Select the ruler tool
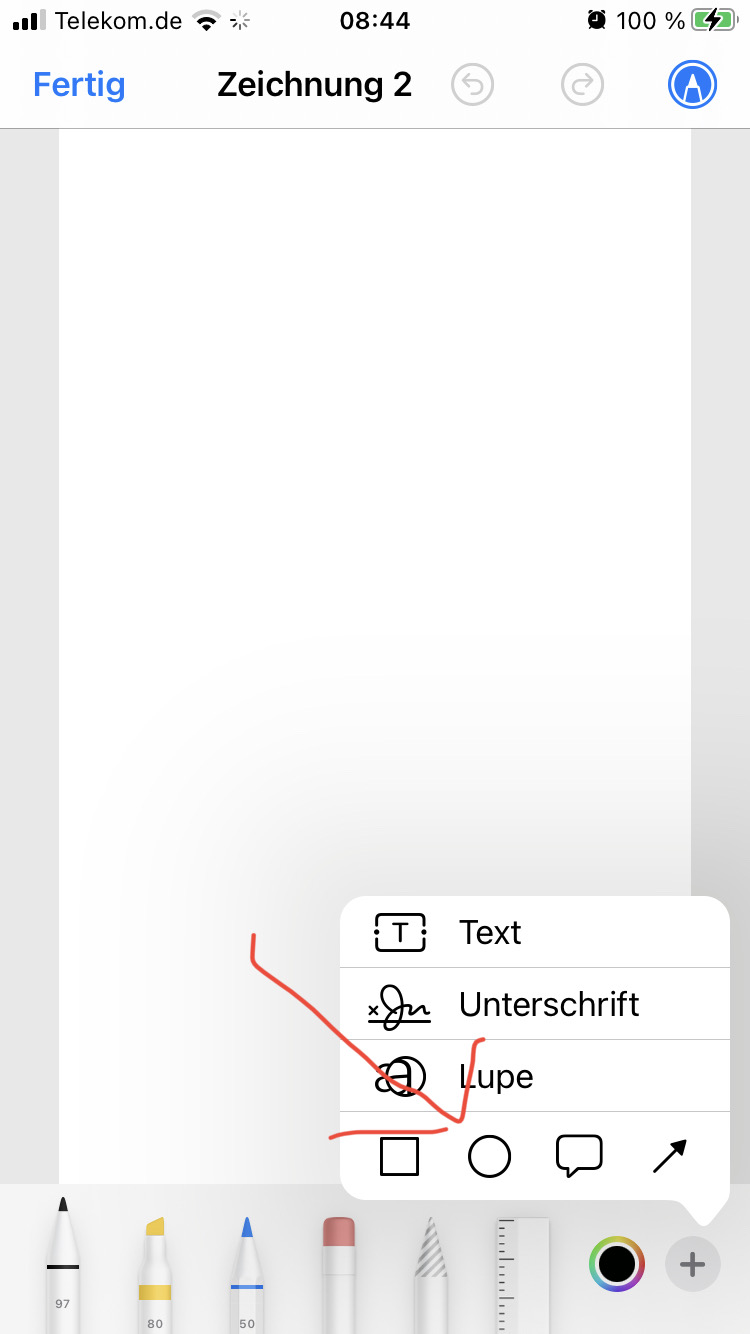This screenshot has height=1334, width=750. point(522,1274)
